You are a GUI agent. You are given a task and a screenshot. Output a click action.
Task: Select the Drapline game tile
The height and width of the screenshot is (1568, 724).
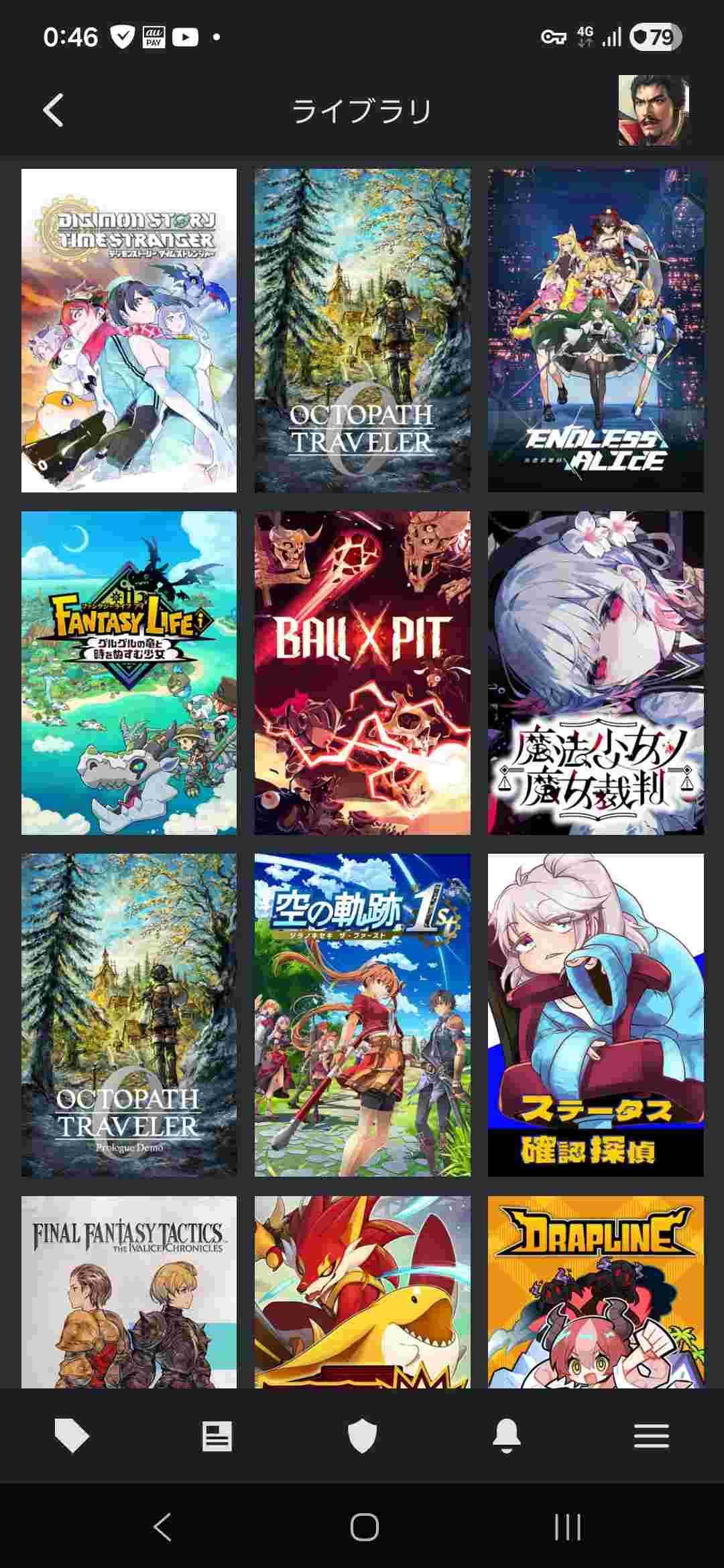click(595, 1292)
